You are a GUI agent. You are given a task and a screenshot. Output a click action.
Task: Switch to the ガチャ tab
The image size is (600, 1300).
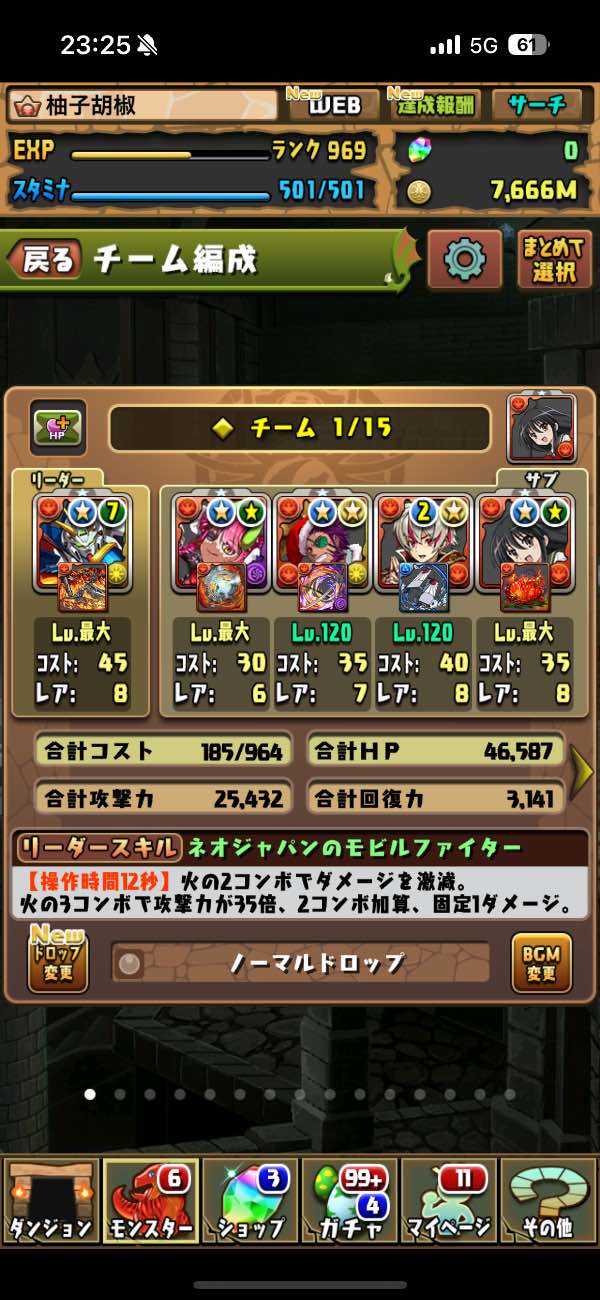350,1200
